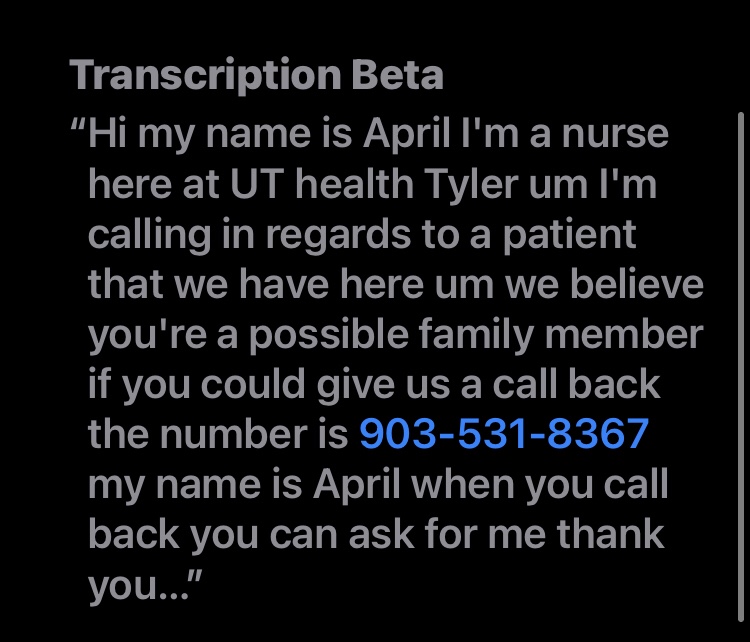Call the number 903-531-8367
Screen dimensions: 750x642
pyautogui.click(x=504, y=434)
